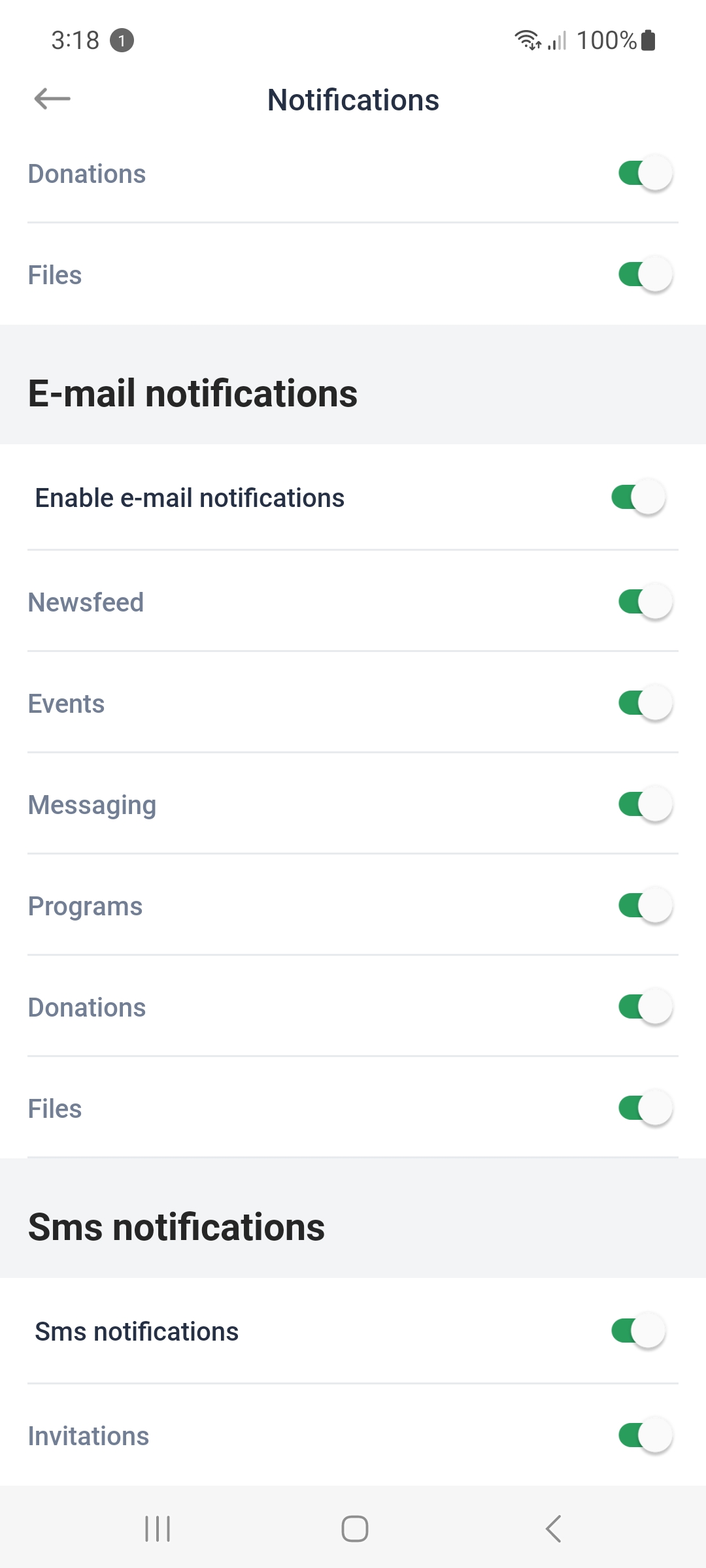
Task: Open recent apps from navigation bar
Action: tap(158, 1529)
